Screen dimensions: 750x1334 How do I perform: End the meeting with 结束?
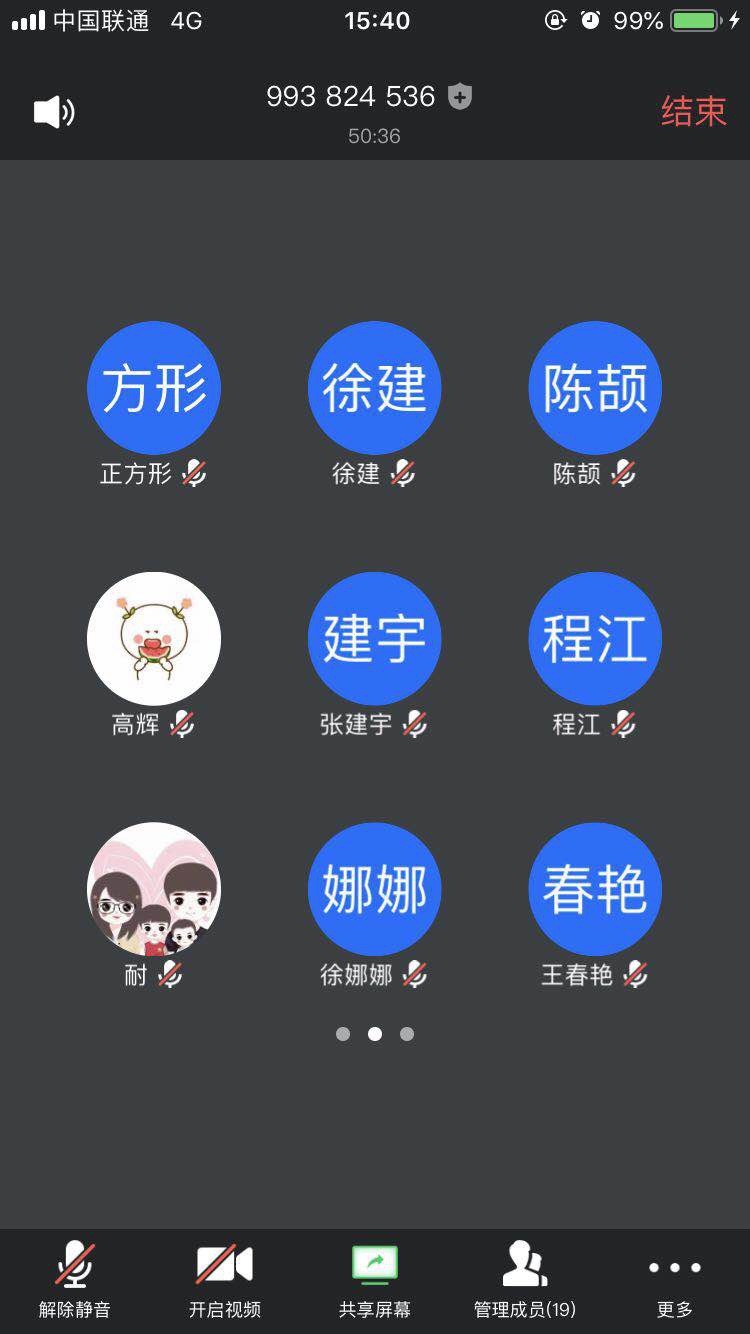[x=693, y=111]
